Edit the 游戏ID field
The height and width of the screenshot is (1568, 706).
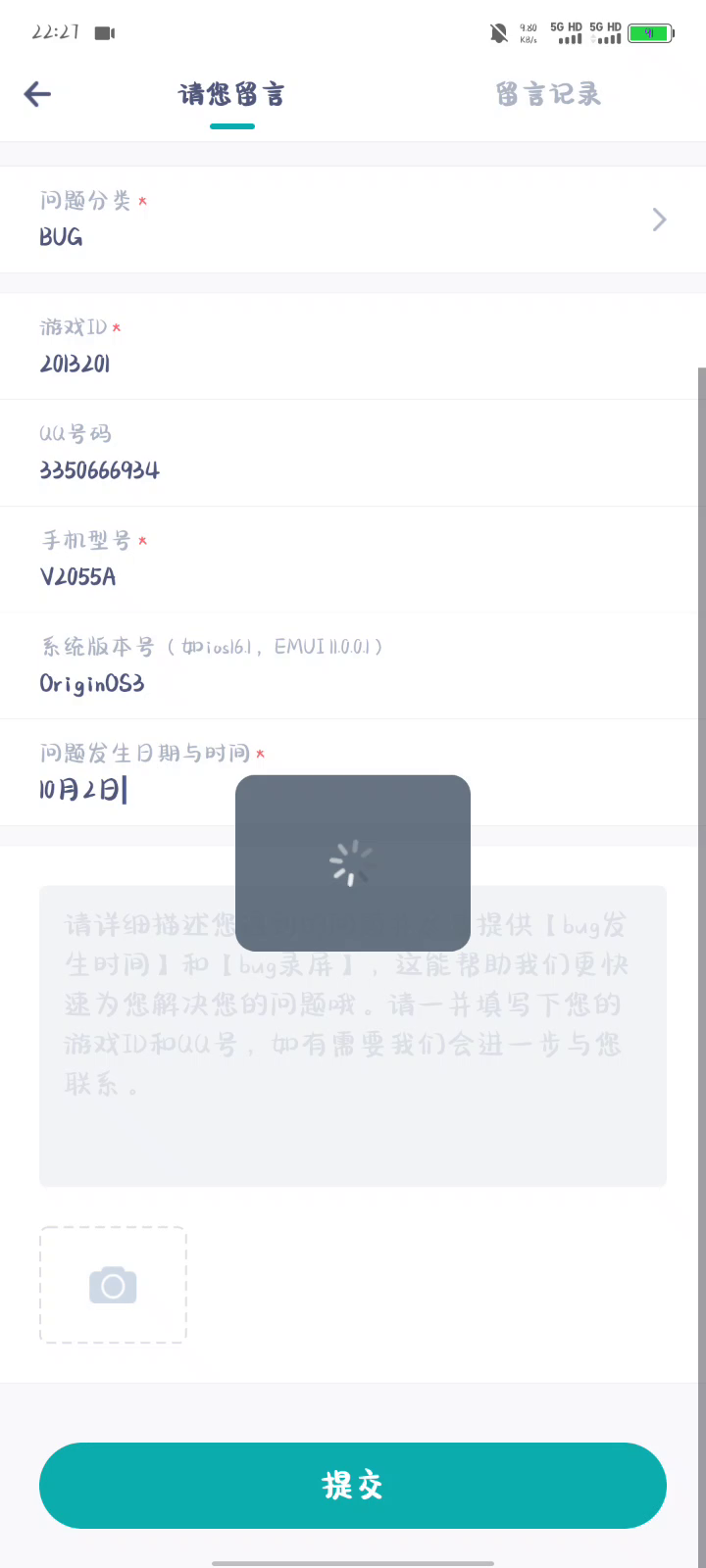[353, 346]
